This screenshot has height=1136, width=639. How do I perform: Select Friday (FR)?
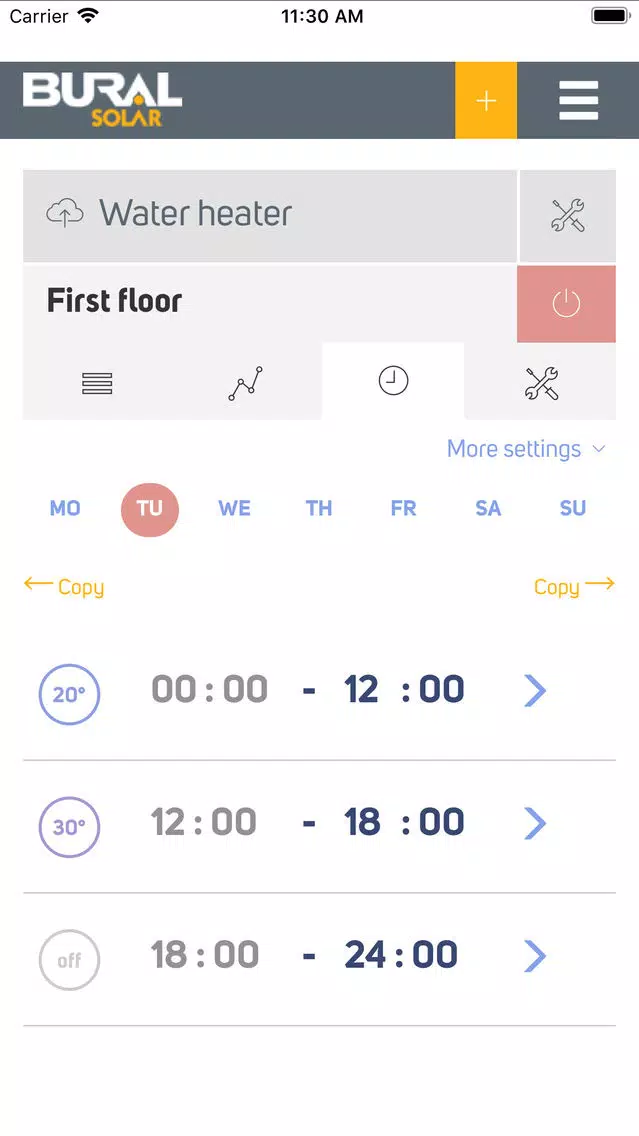(403, 508)
